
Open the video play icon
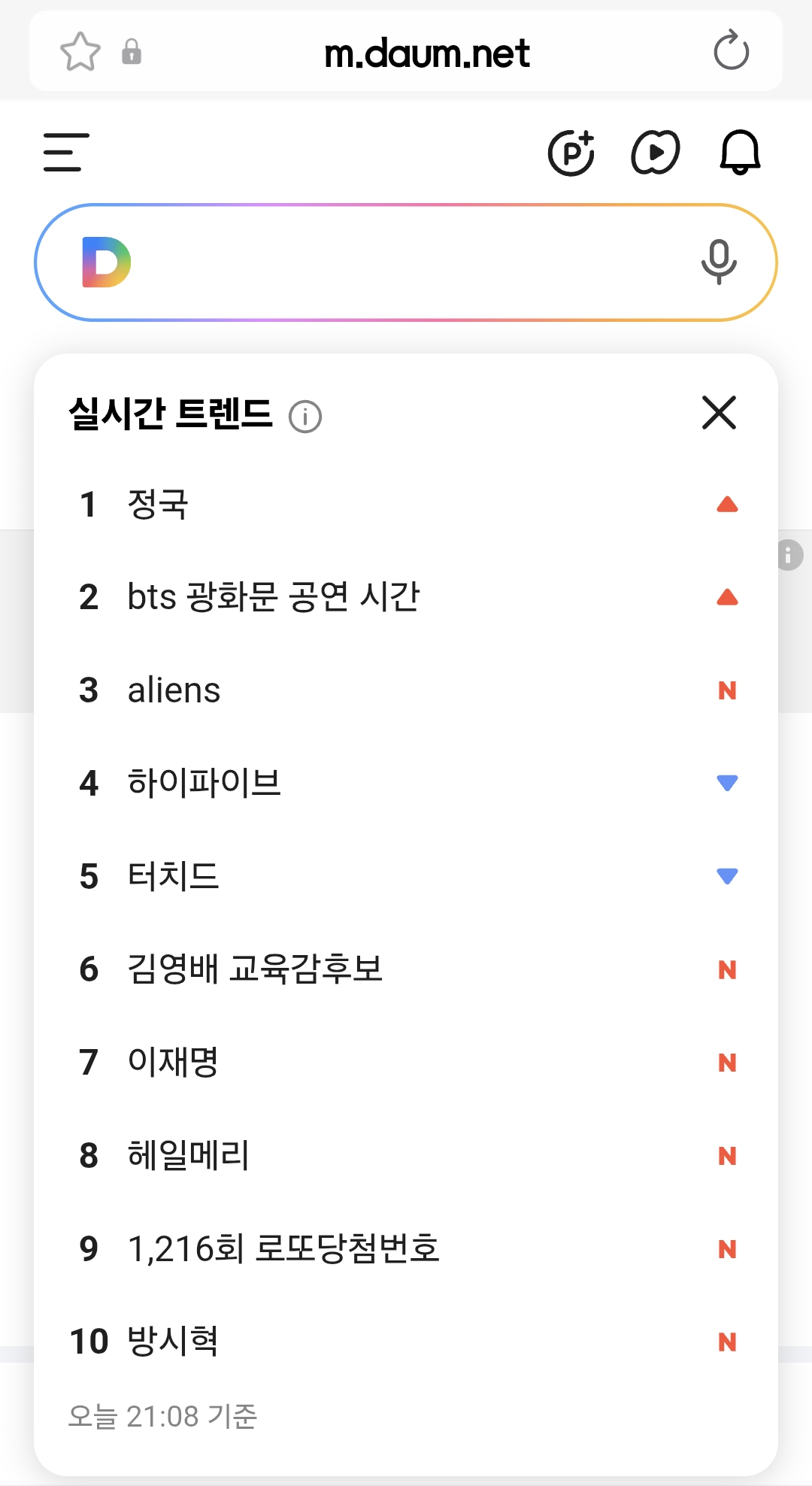click(656, 153)
